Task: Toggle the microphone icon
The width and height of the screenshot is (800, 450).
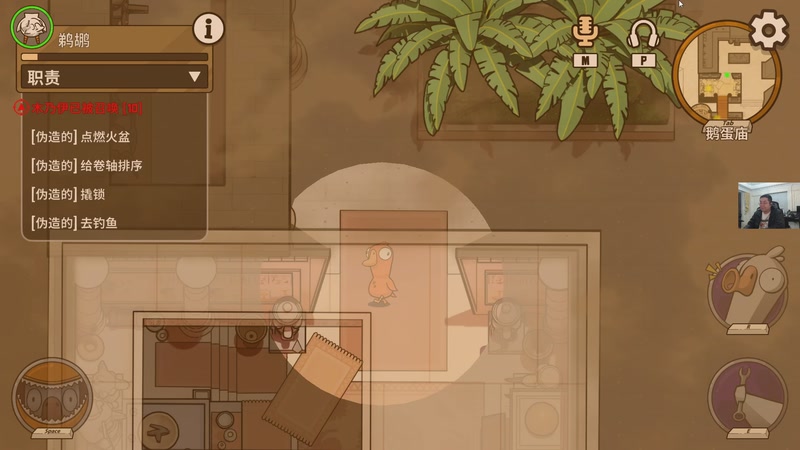Action: pyautogui.click(x=586, y=33)
